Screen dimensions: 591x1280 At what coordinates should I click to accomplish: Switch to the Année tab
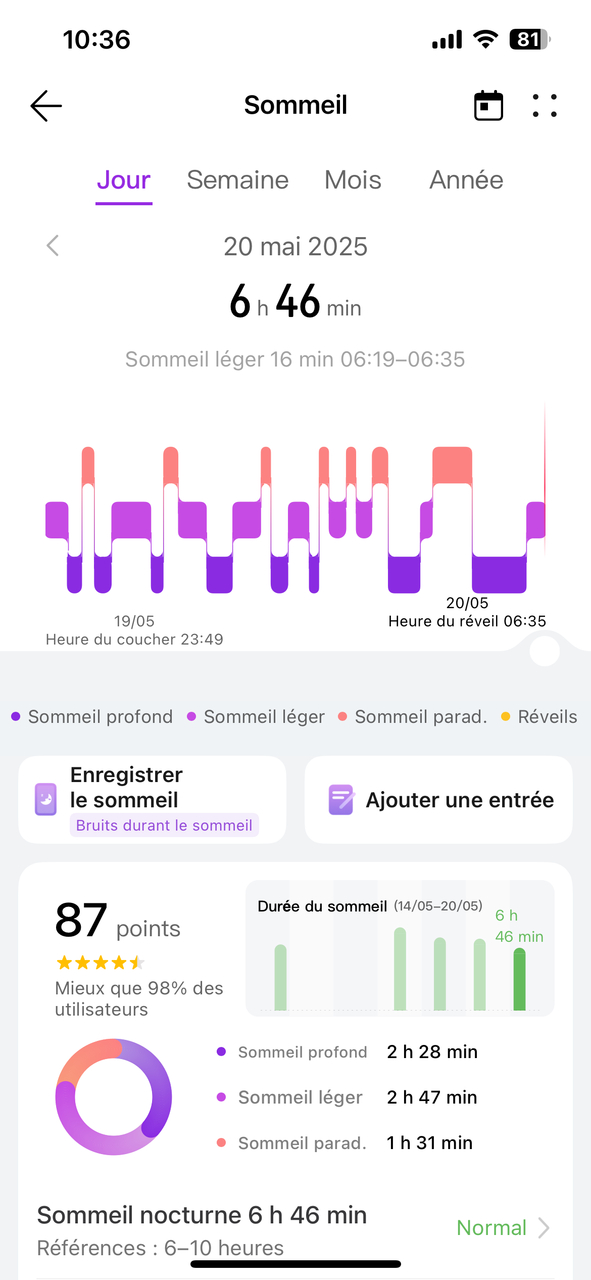point(466,180)
